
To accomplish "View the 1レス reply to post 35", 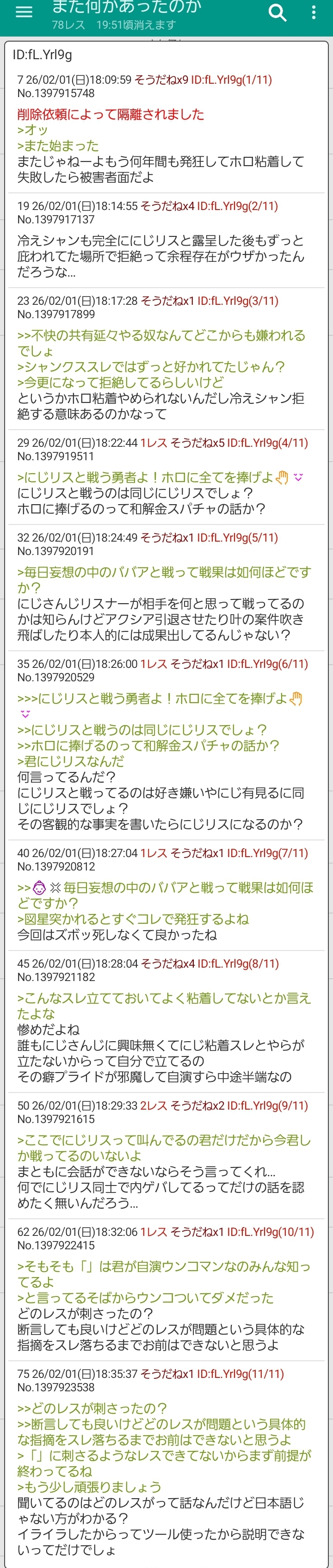I will pyautogui.click(x=154, y=664).
